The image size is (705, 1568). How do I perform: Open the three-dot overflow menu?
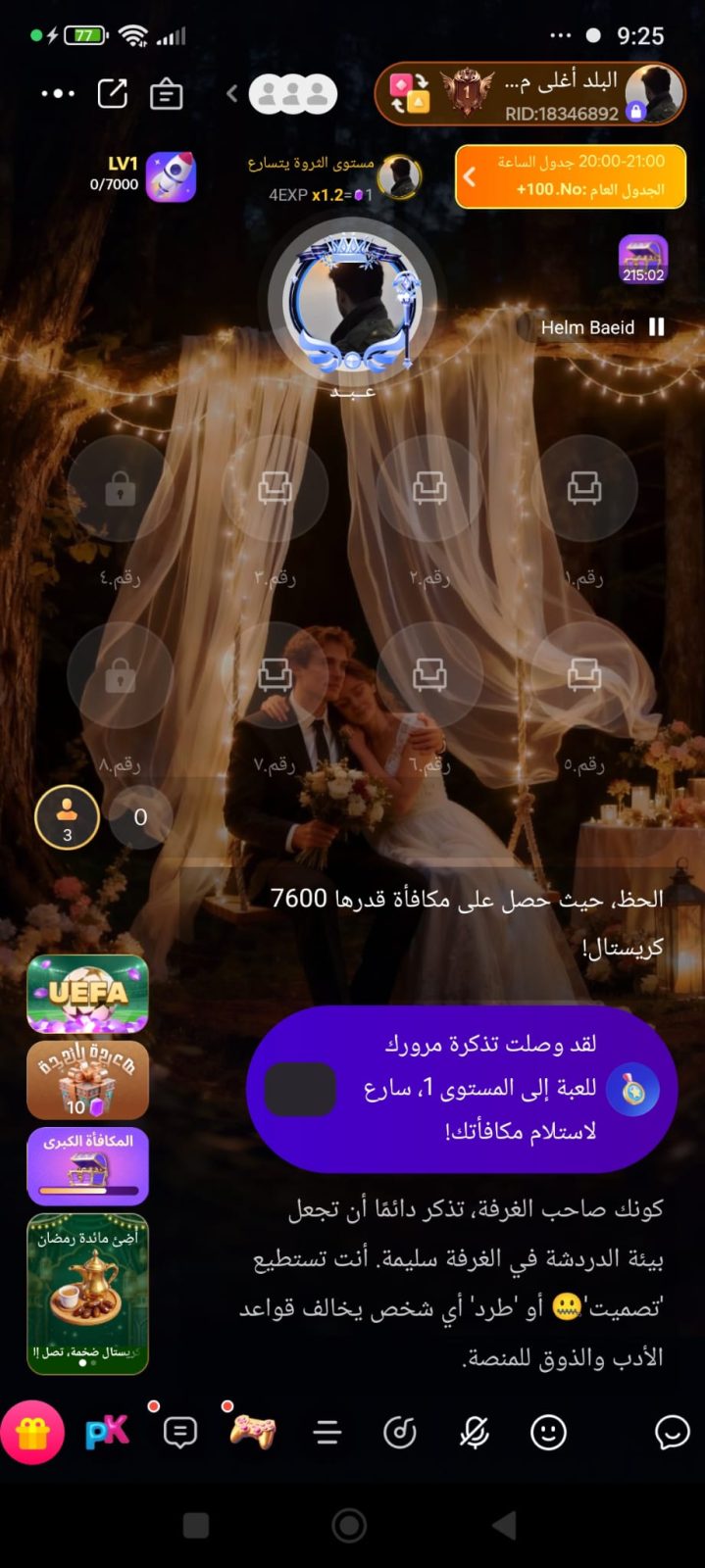click(58, 94)
